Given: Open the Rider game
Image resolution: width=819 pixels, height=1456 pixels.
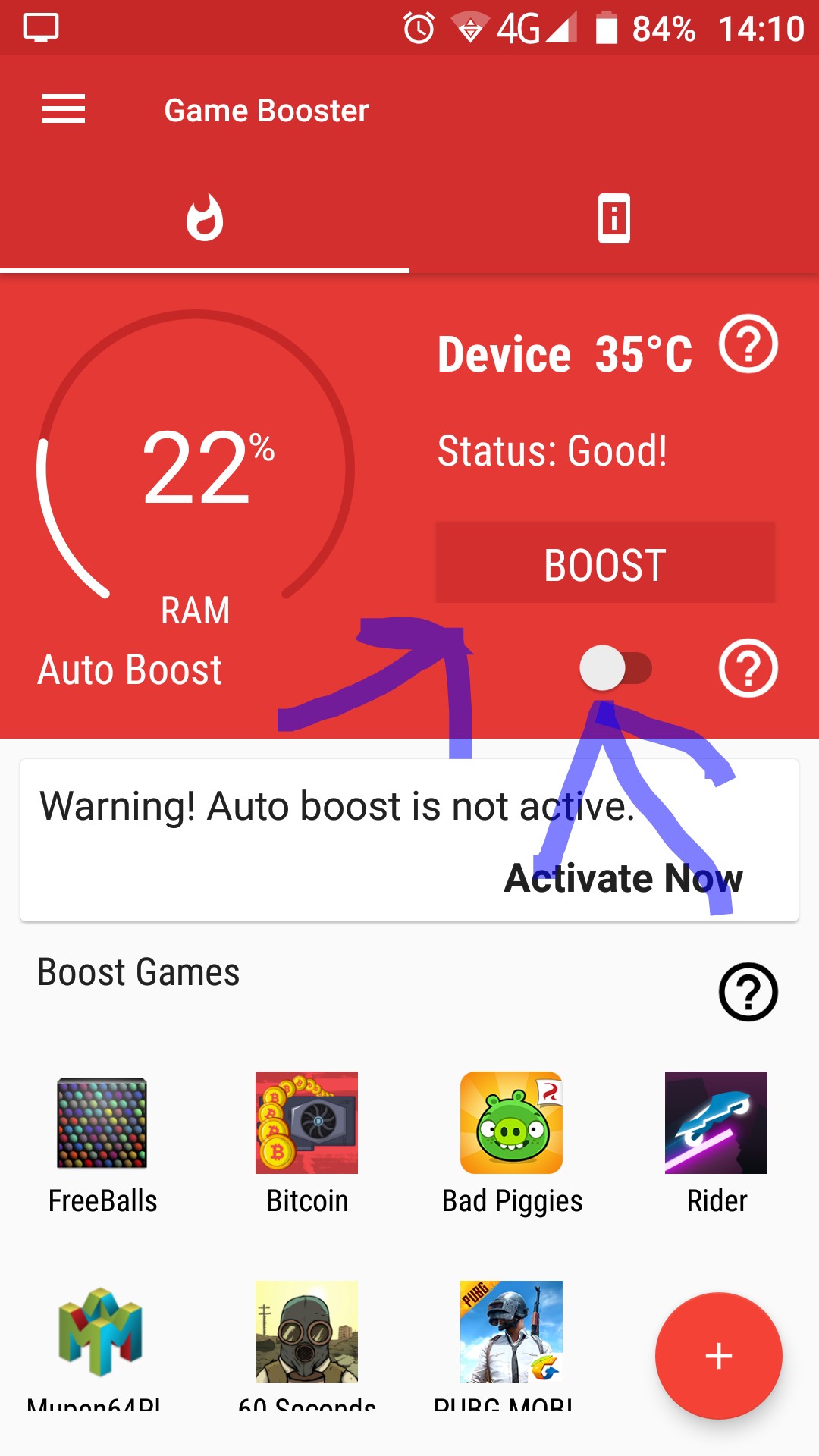Looking at the screenshot, I should click(x=716, y=1124).
